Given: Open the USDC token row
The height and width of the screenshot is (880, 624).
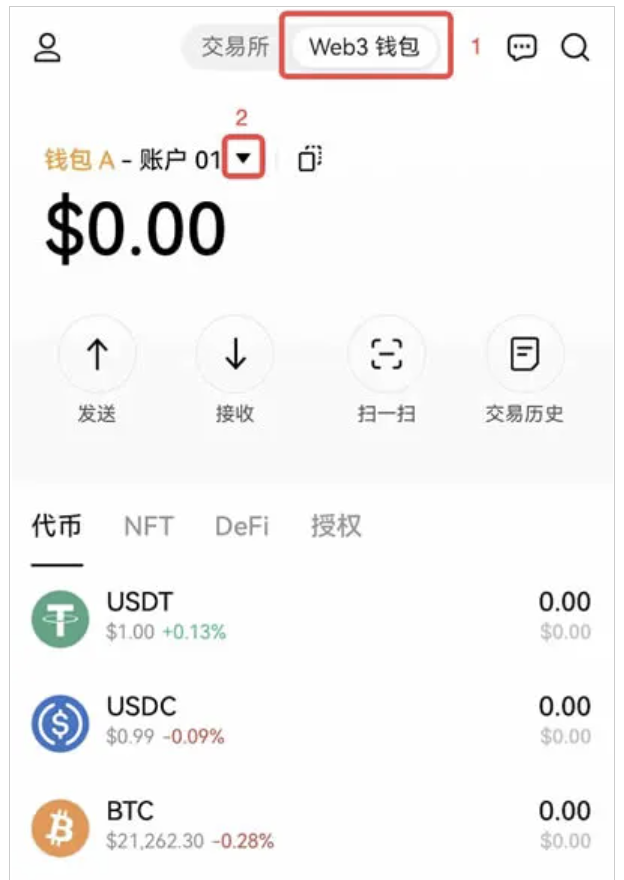Looking at the screenshot, I should pyautogui.click(x=310, y=721).
